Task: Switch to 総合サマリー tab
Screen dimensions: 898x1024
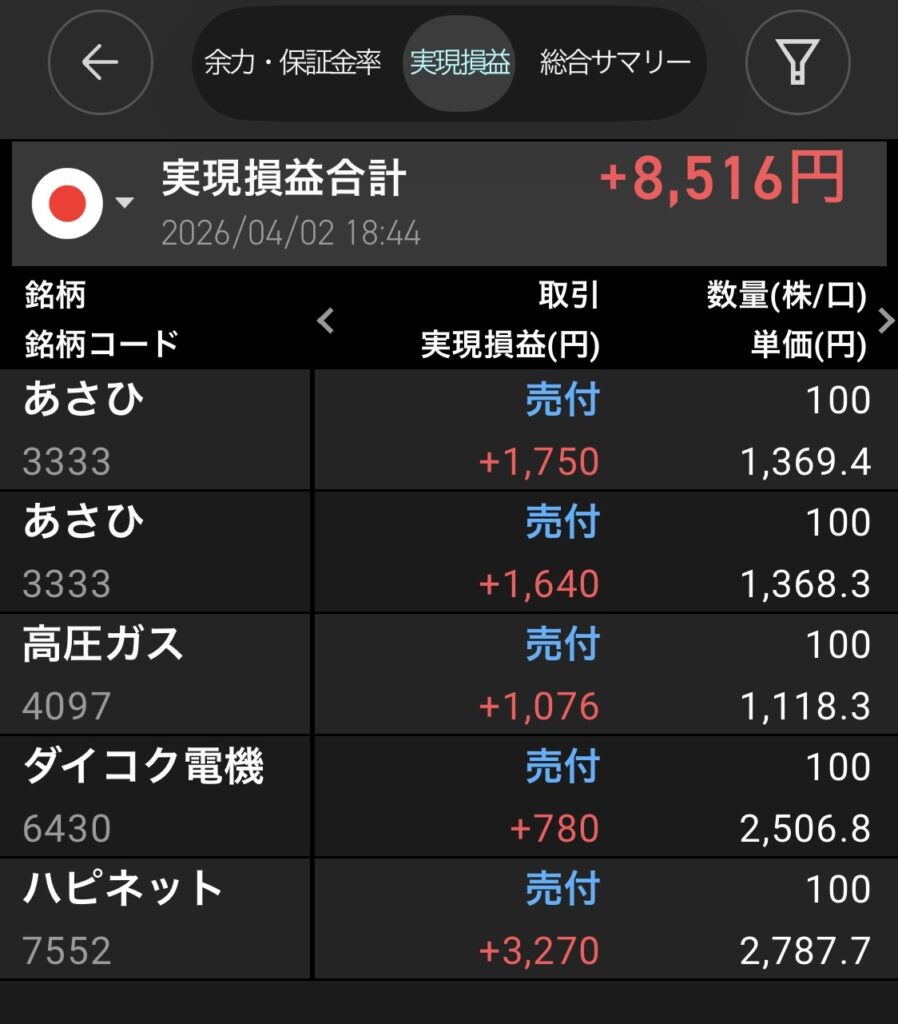Action: tap(615, 63)
